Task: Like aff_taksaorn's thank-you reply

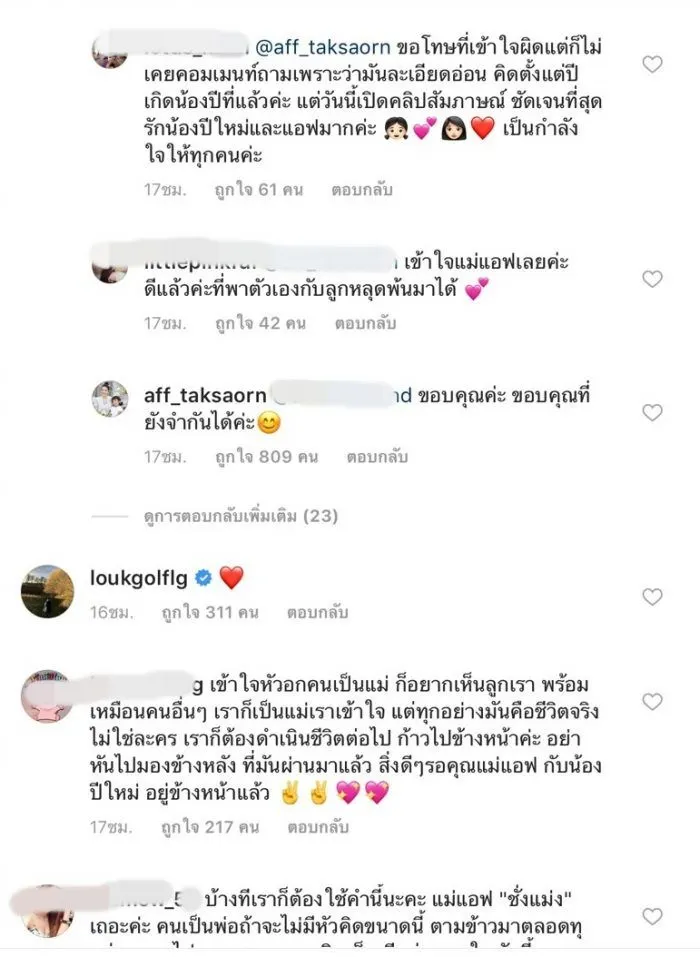Action: 651,413
